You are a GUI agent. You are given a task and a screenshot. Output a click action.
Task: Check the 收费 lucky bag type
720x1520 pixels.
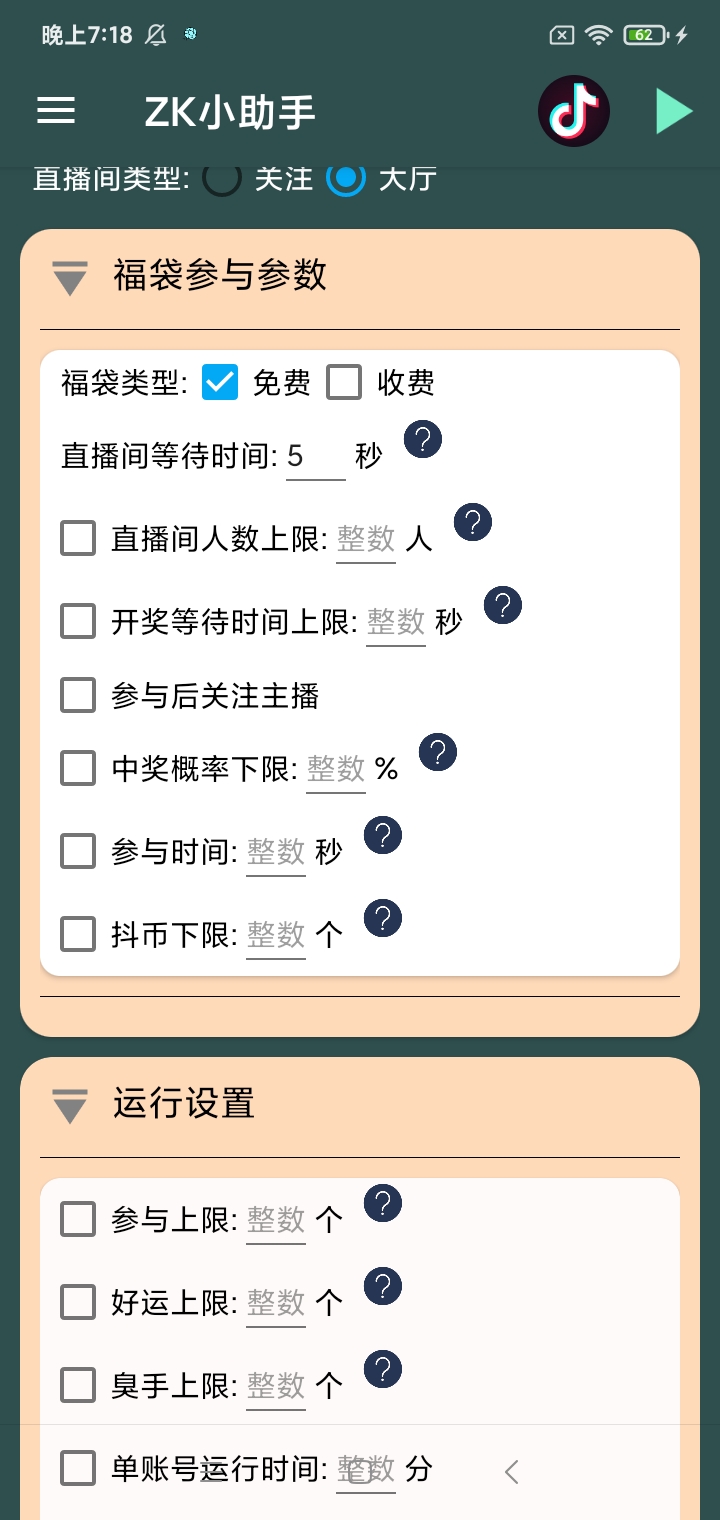click(x=344, y=382)
